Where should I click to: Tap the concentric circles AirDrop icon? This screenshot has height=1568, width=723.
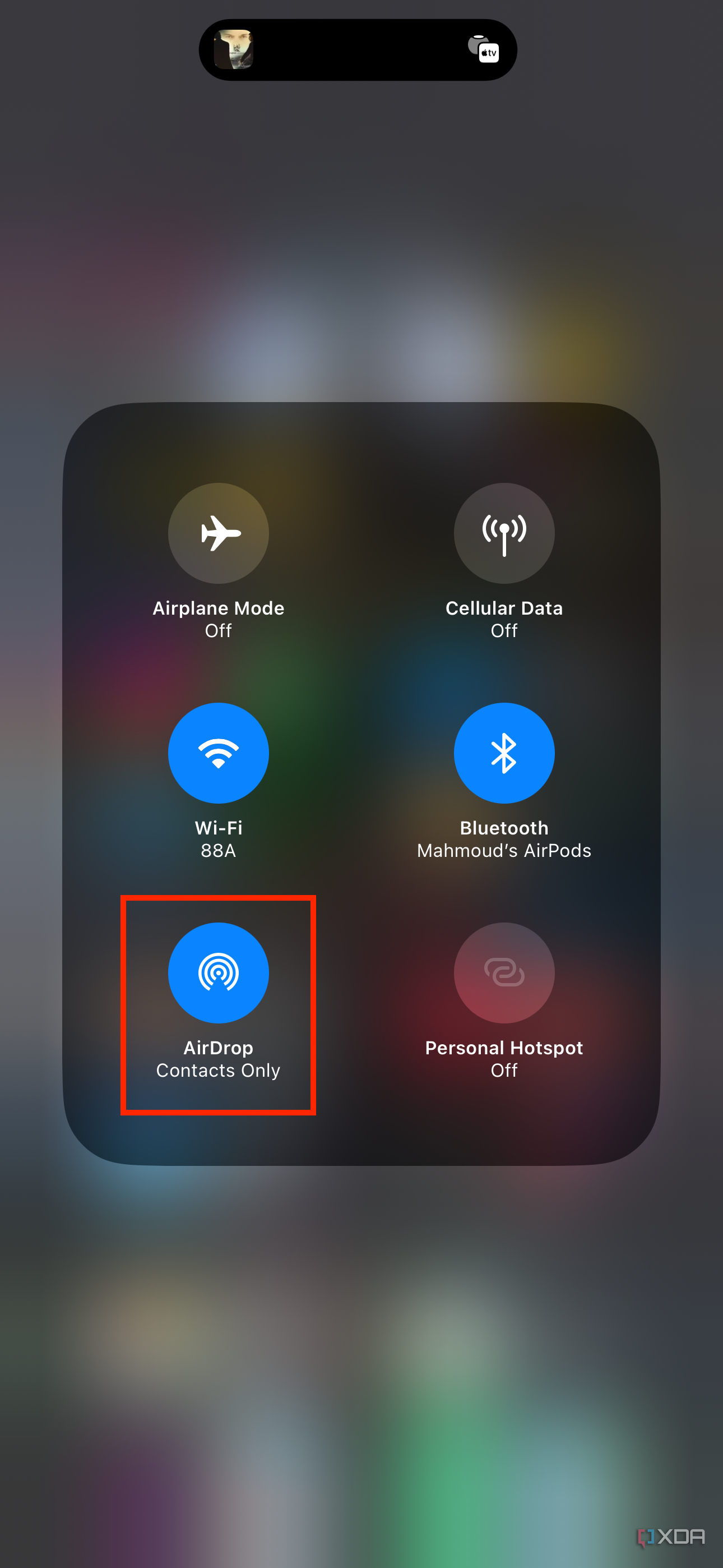click(x=219, y=972)
